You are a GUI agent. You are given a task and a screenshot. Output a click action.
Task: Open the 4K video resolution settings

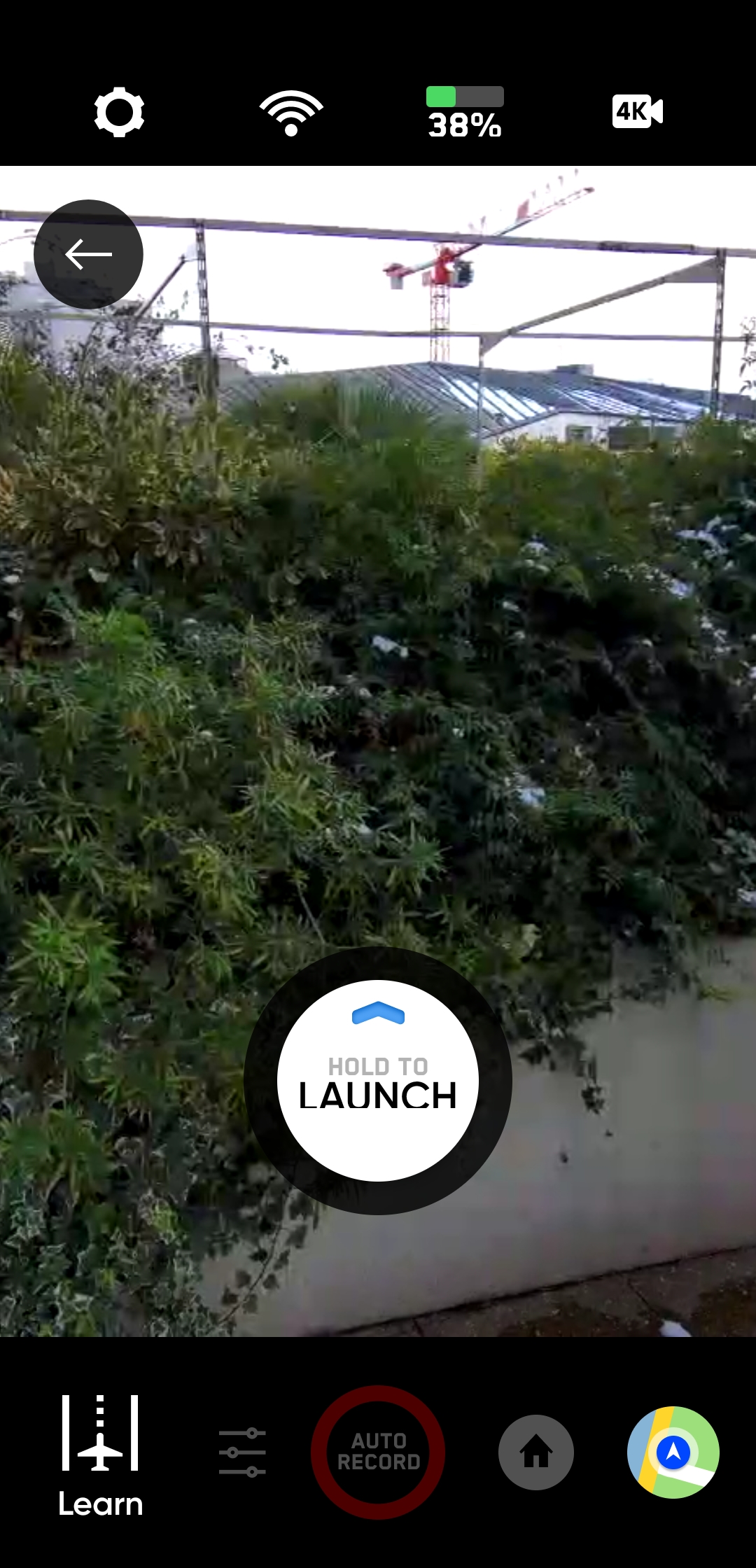pos(638,111)
